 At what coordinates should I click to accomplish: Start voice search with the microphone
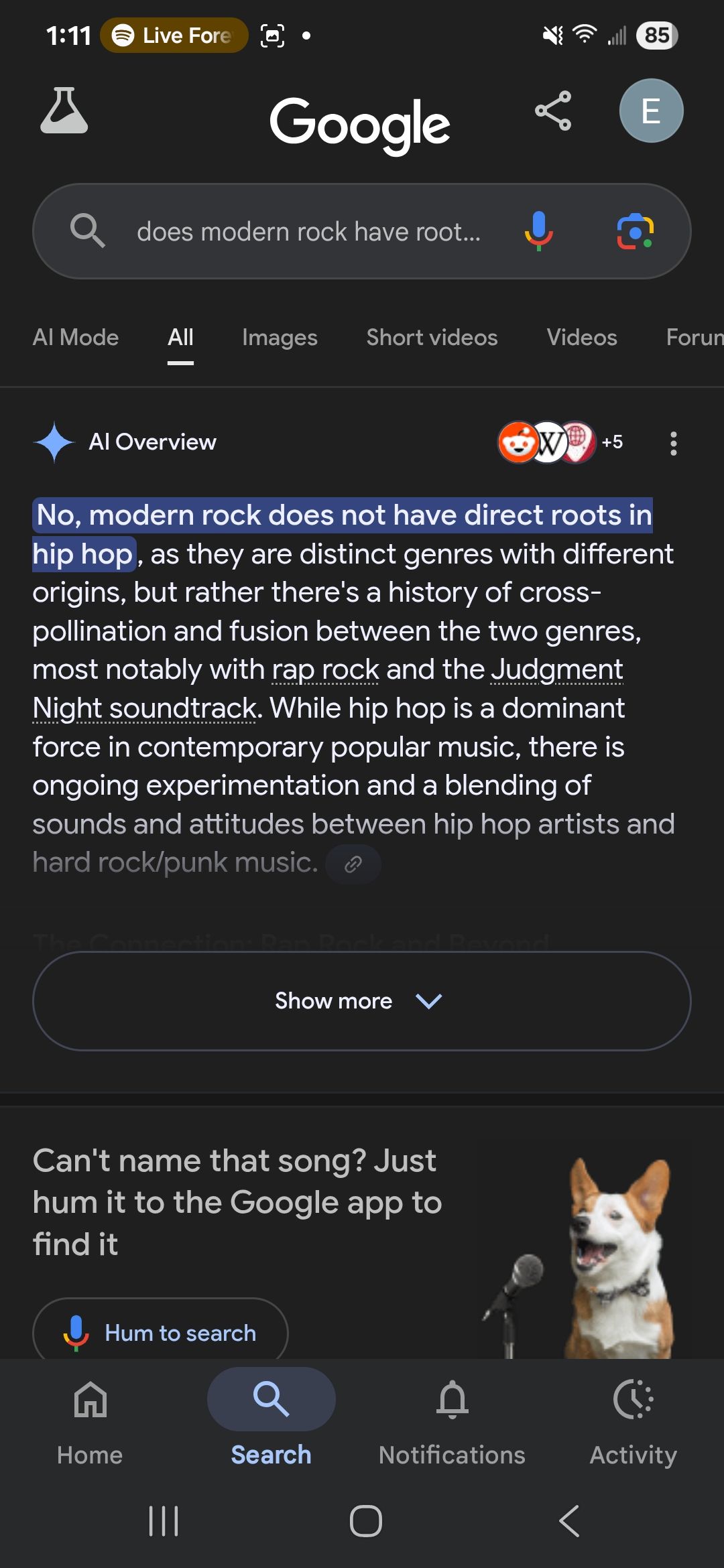click(x=538, y=231)
